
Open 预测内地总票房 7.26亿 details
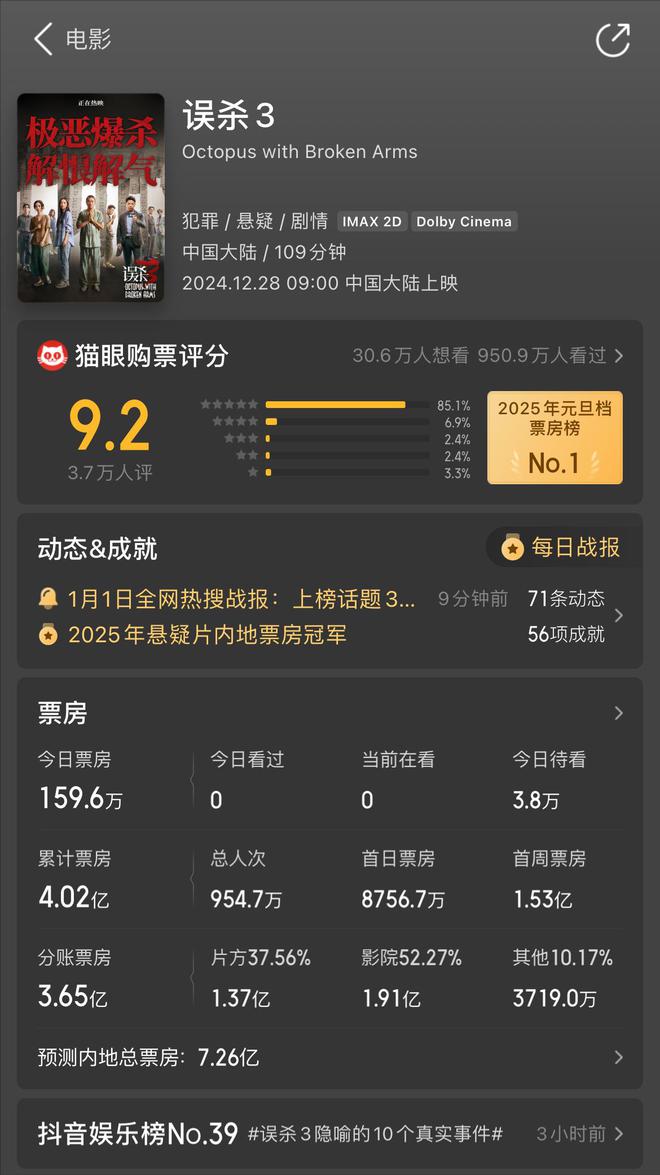tap(330, 1057)
